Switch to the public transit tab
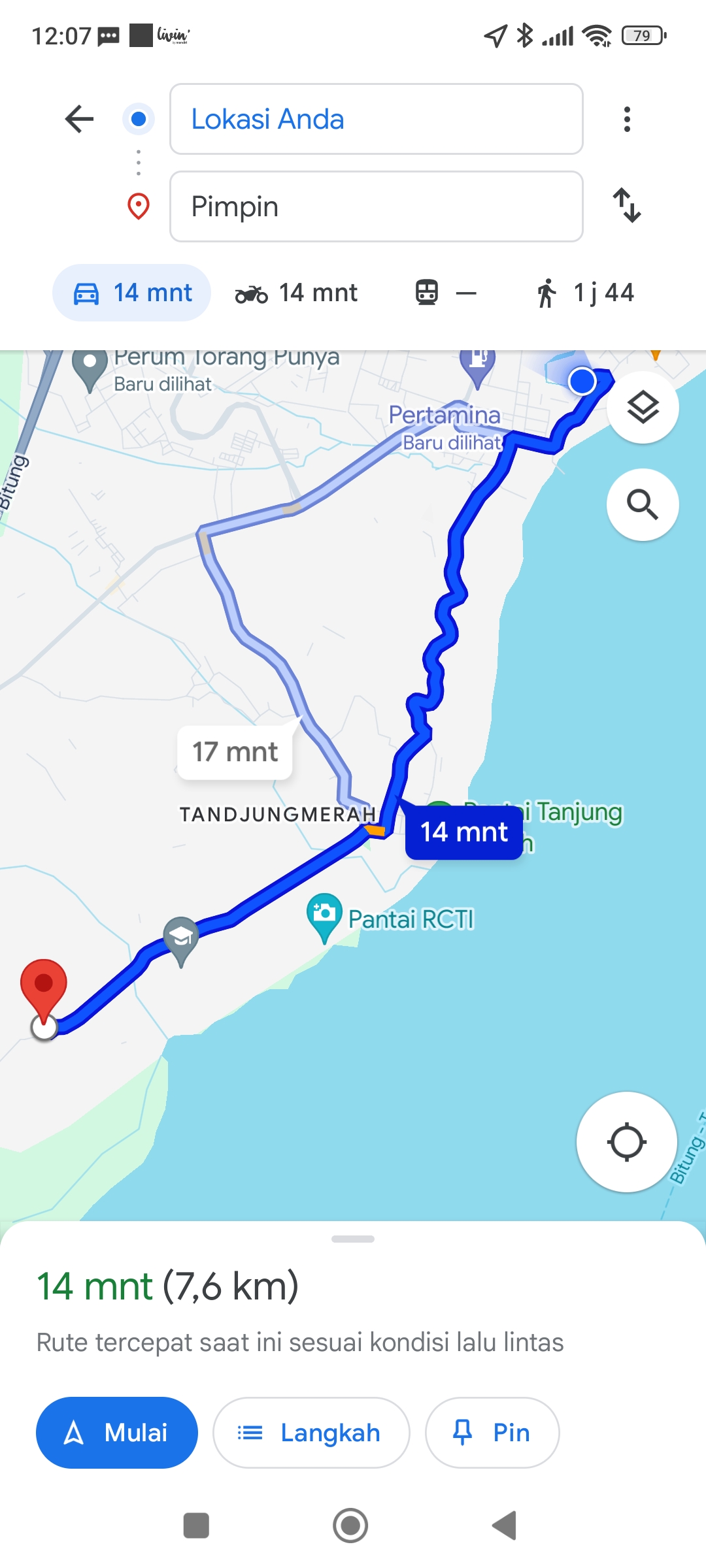 446,293
